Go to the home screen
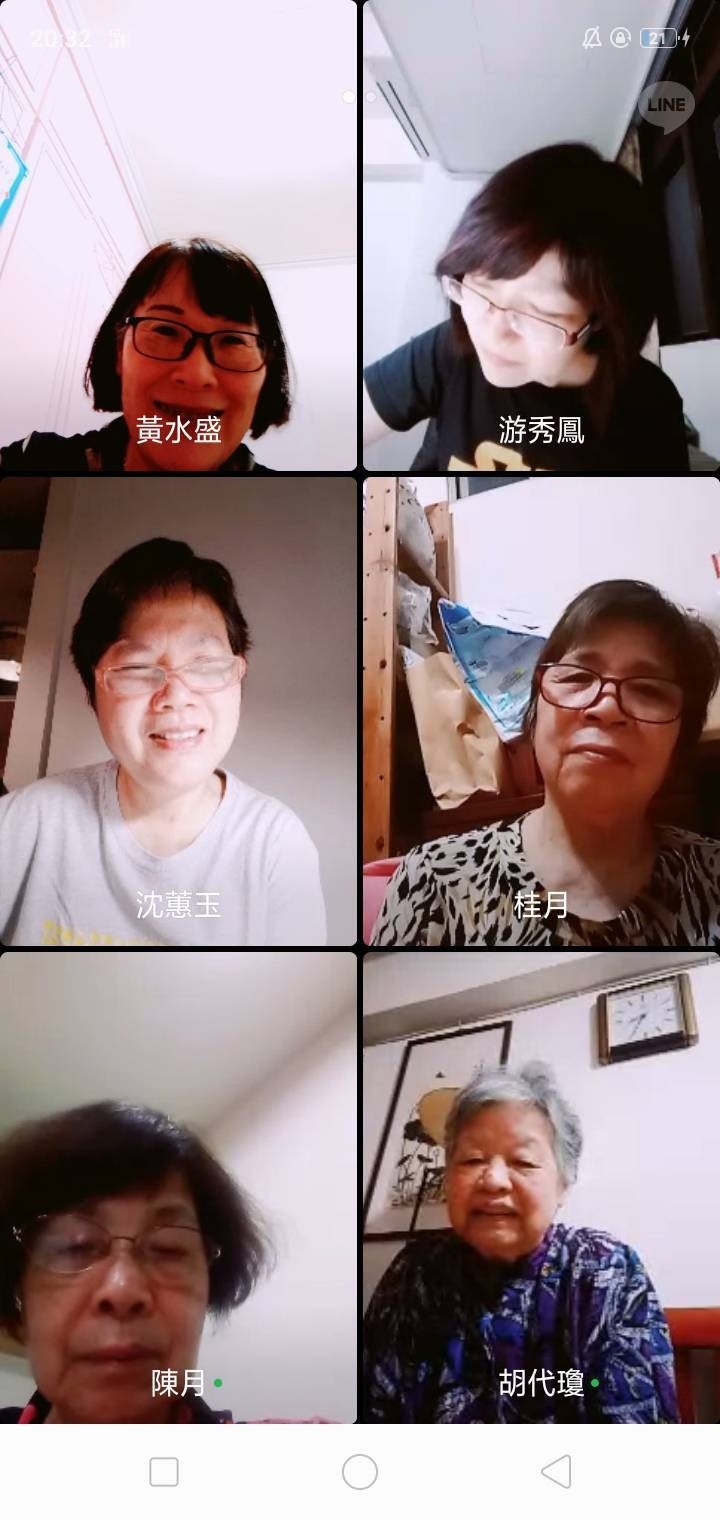720x1520 pixels. (x=360, y=1472)
